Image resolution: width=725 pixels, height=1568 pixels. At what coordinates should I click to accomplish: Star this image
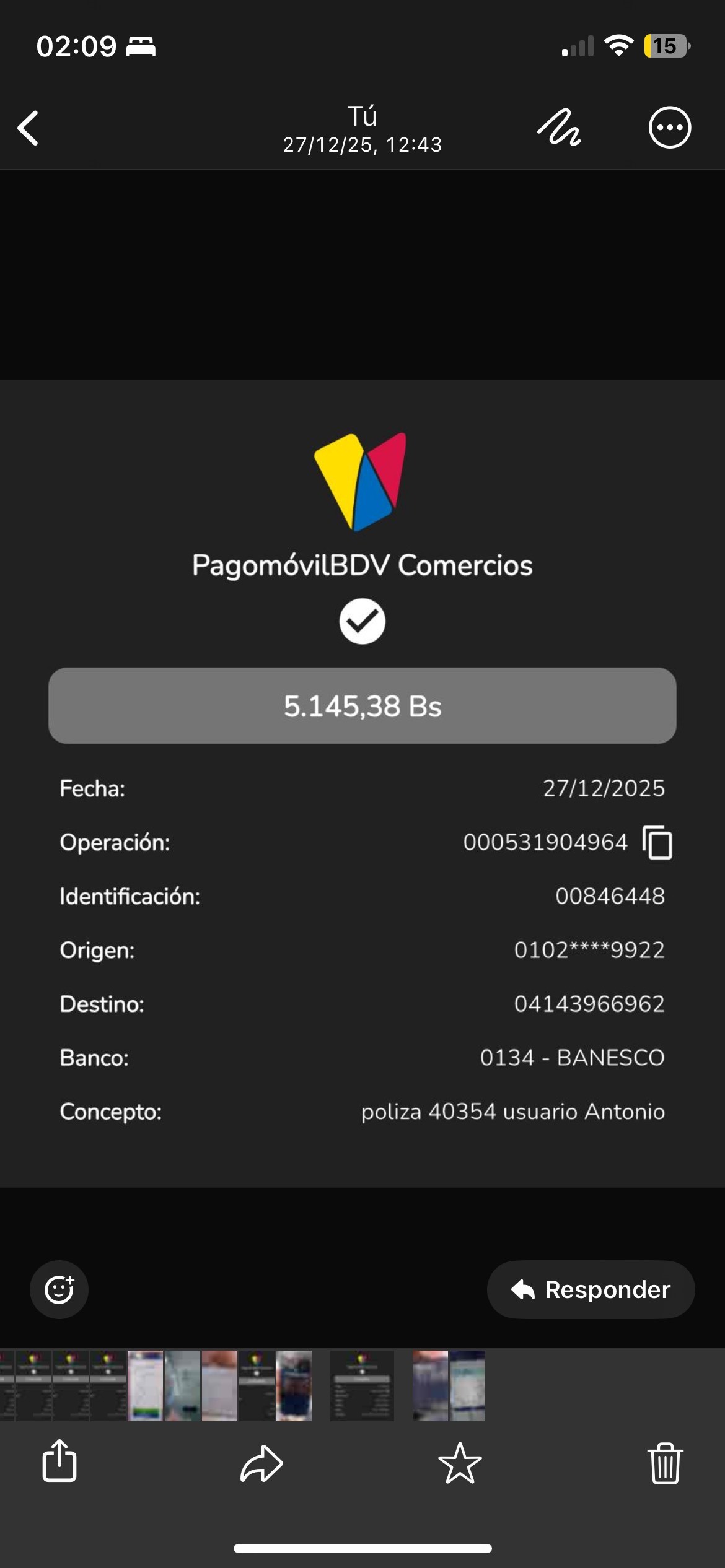[460, 1463]
